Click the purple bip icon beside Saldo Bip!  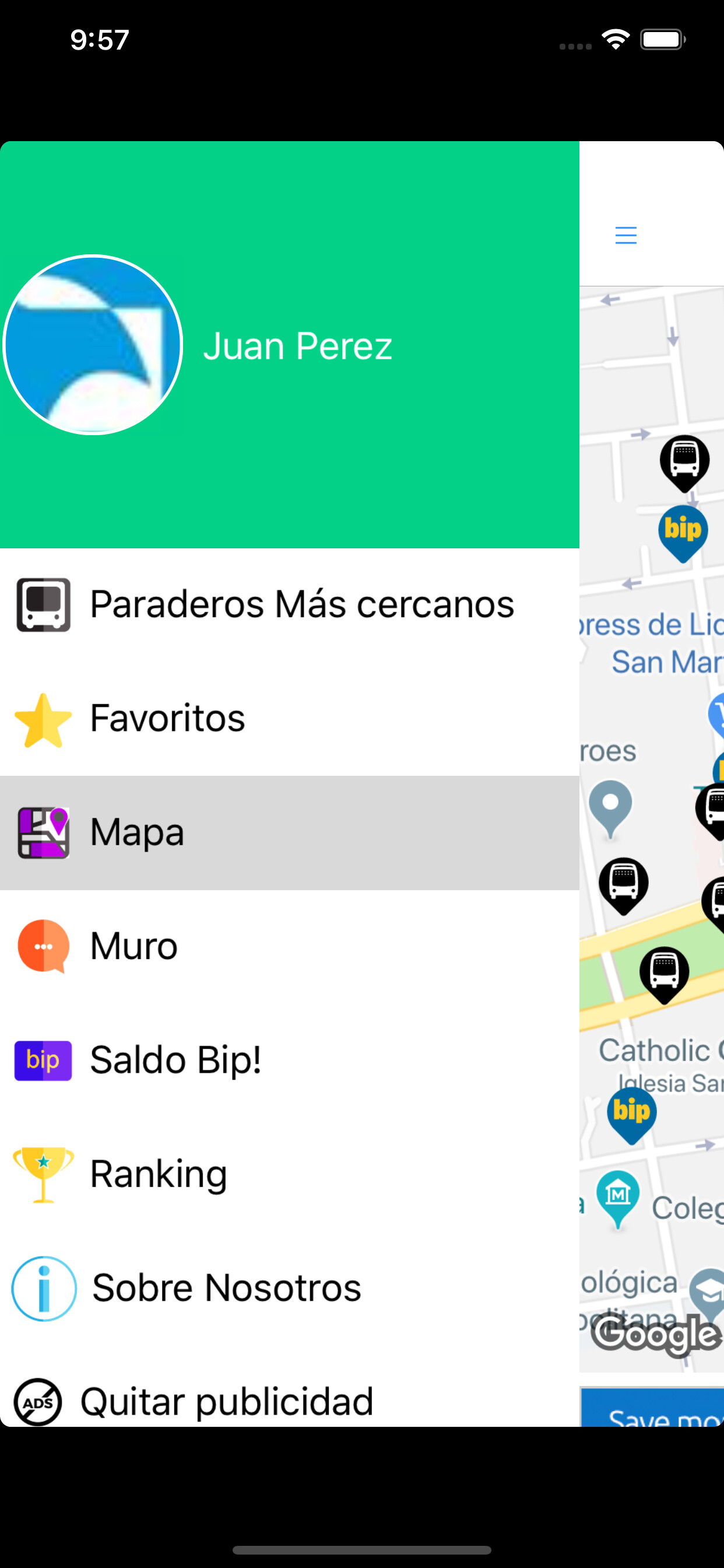coord(42,1059)
